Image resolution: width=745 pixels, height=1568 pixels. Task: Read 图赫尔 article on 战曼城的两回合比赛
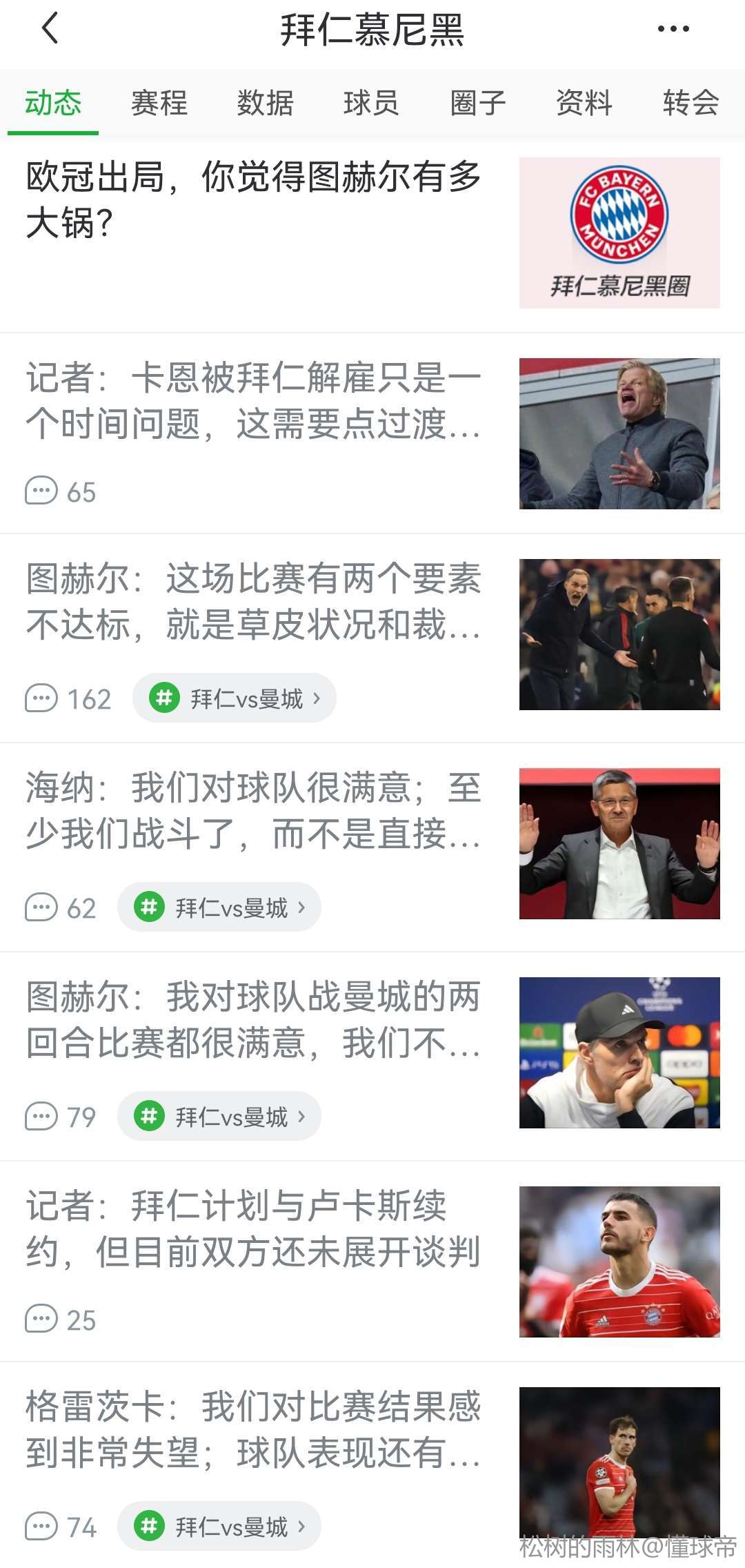click(253, 1019)
